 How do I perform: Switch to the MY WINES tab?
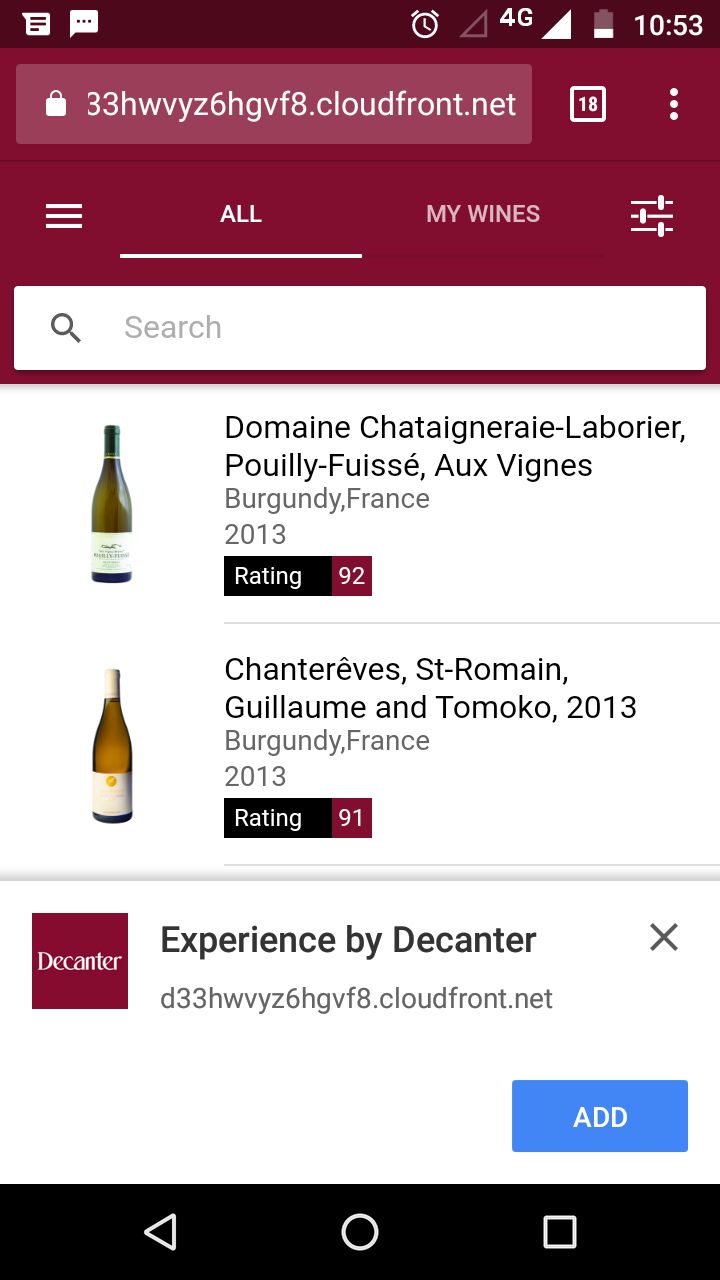tap(483, 214)
